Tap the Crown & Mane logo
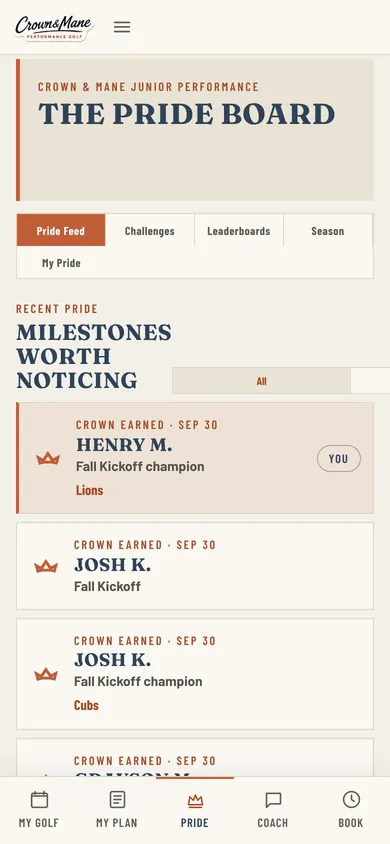The width and height of the screenshot is (390, 844). (x=55, y=27)
